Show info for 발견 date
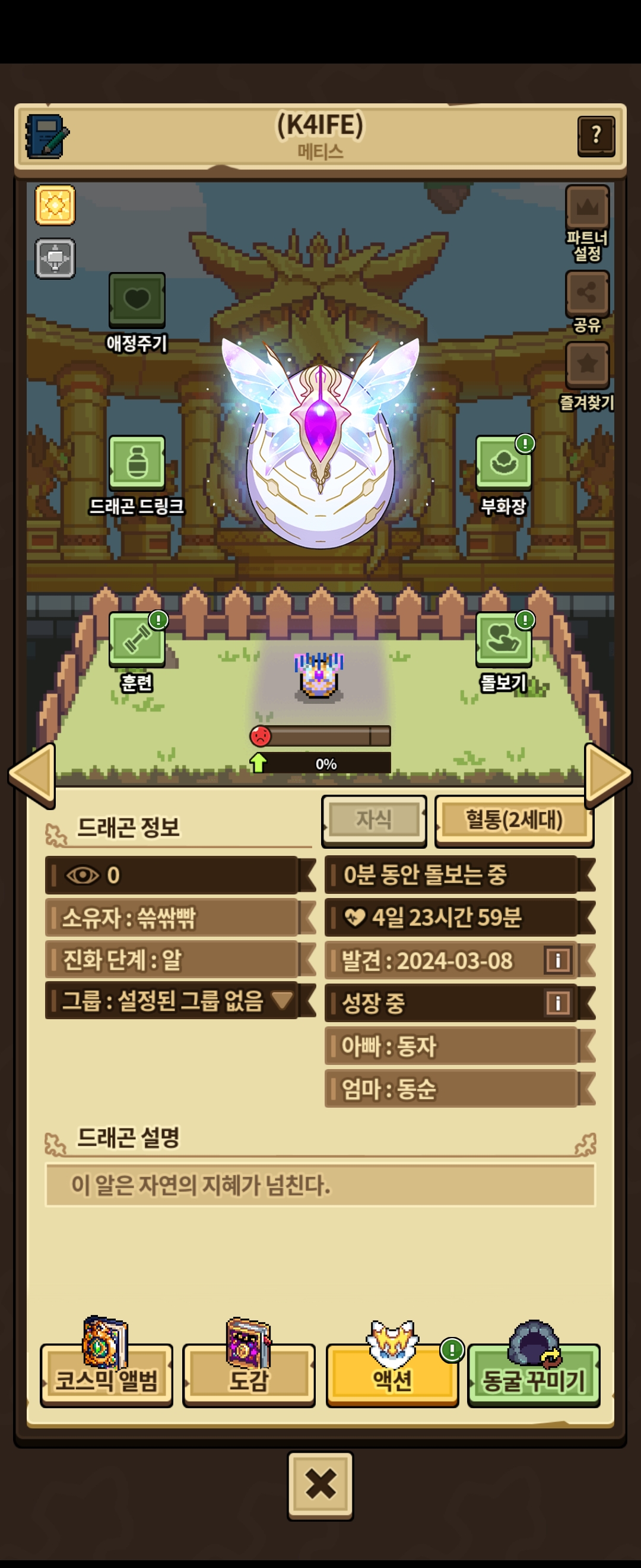This screenshot has height=1568, width=641. (x=558, y=960)
